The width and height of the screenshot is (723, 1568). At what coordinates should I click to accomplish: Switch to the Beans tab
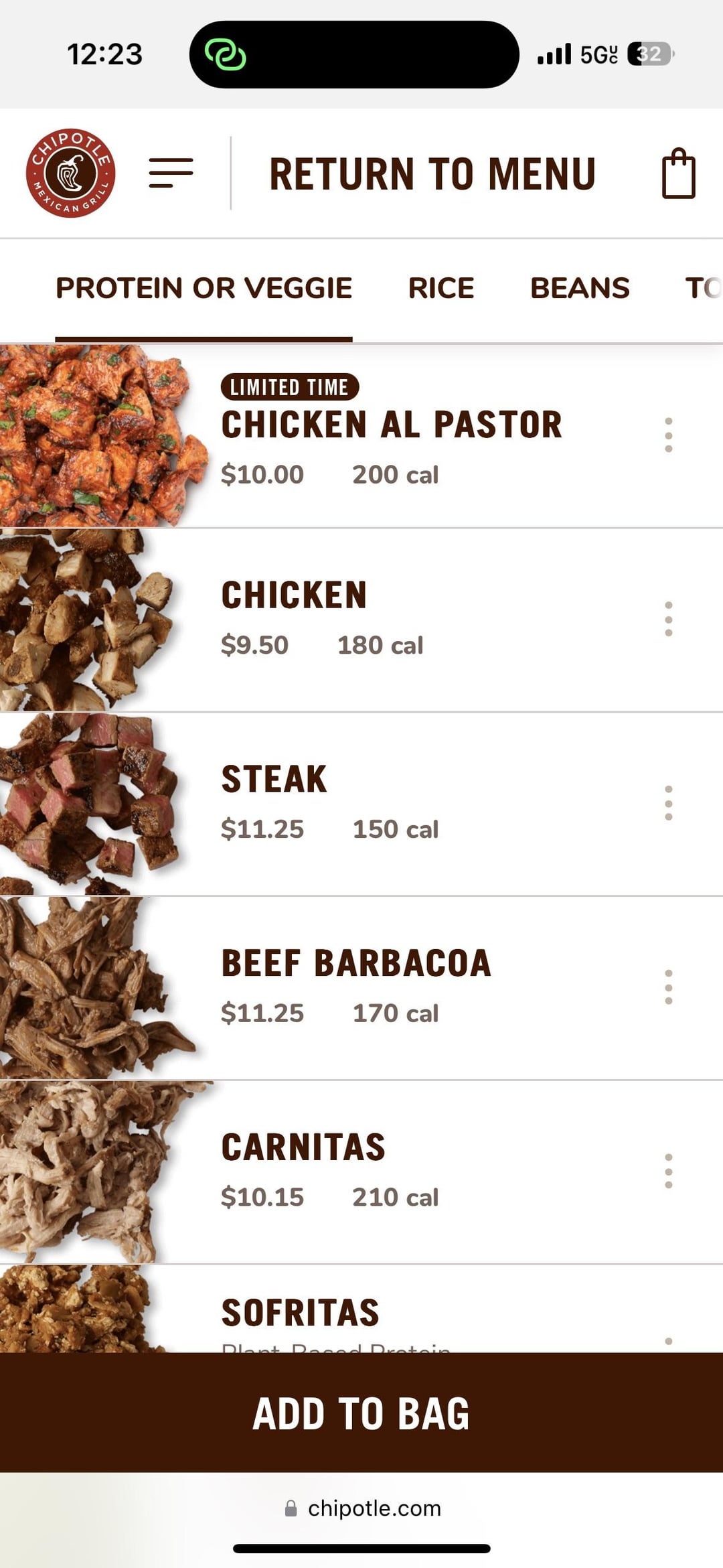click(580, 289)
